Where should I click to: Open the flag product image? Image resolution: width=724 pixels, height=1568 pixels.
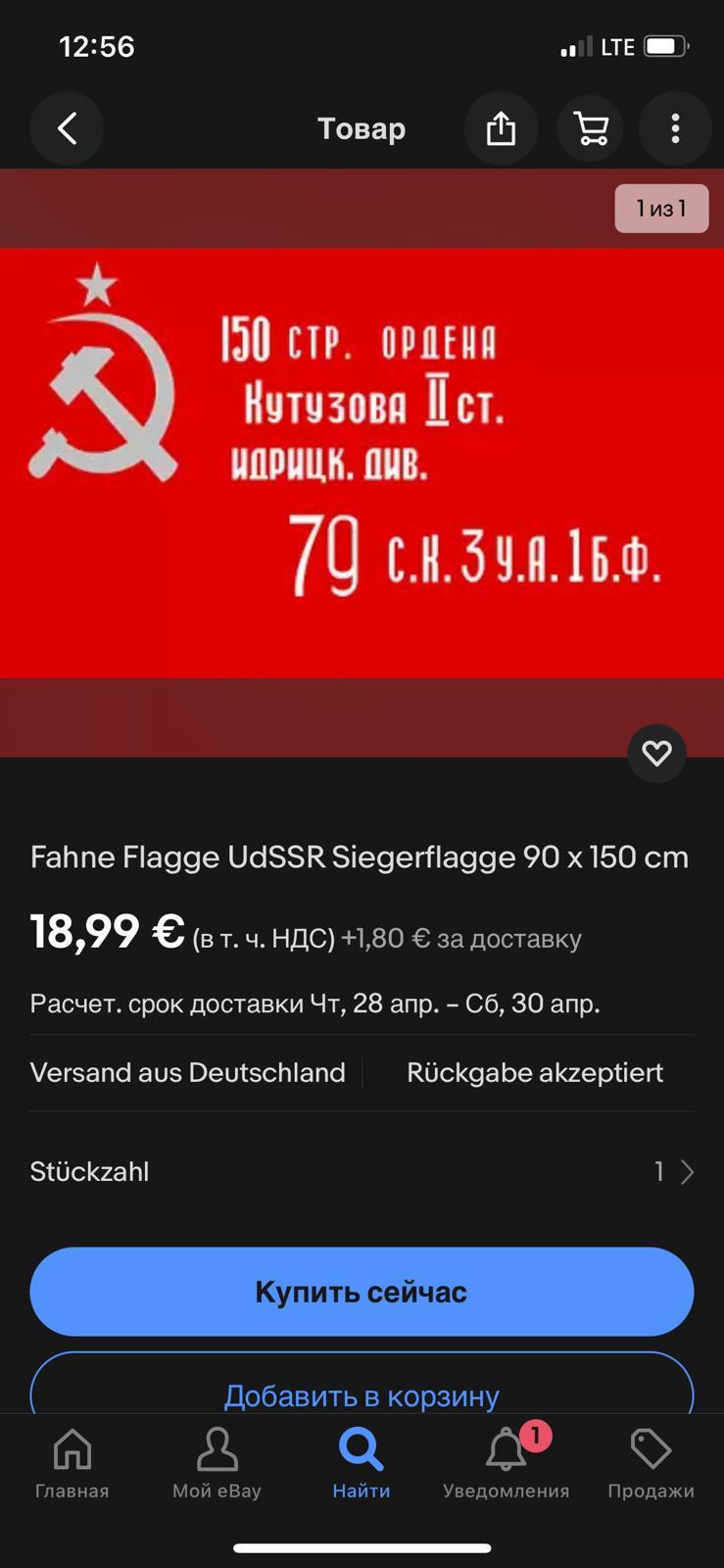362,463
